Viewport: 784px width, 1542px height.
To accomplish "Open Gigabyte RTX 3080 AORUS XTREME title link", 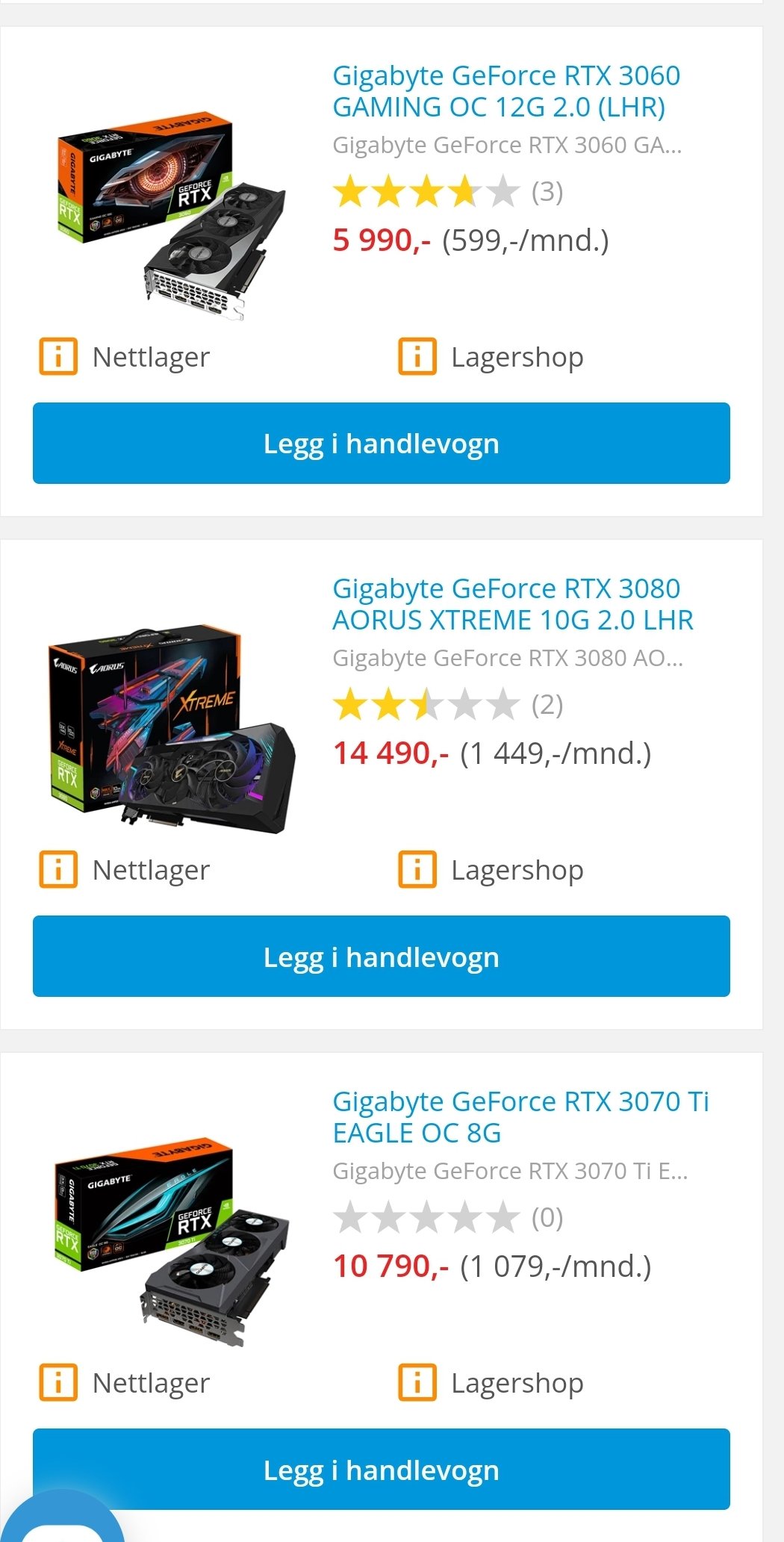I will [513, 604].
